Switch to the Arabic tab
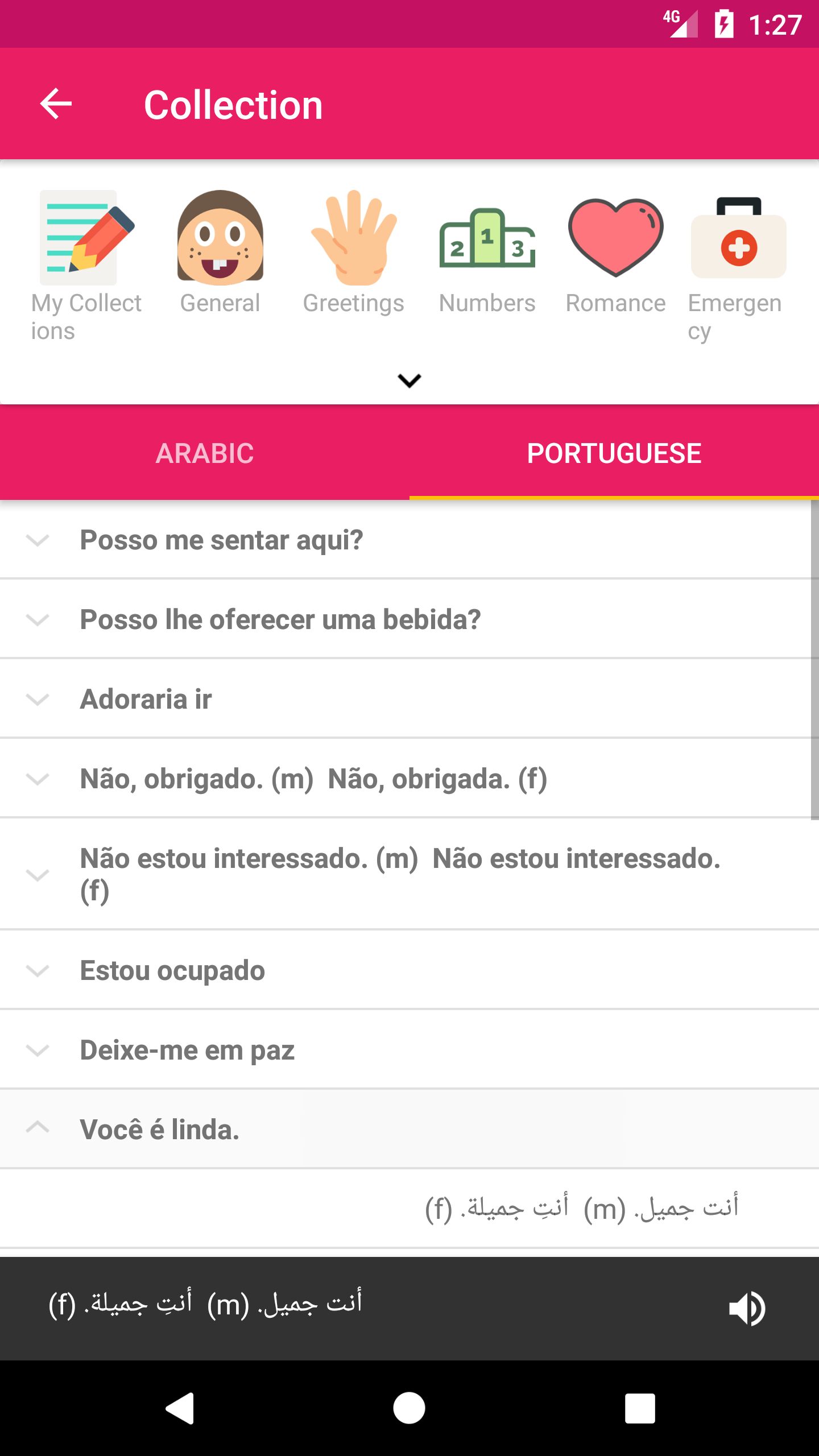This screenshot has width=819, height=1456. tap(205, 453)
